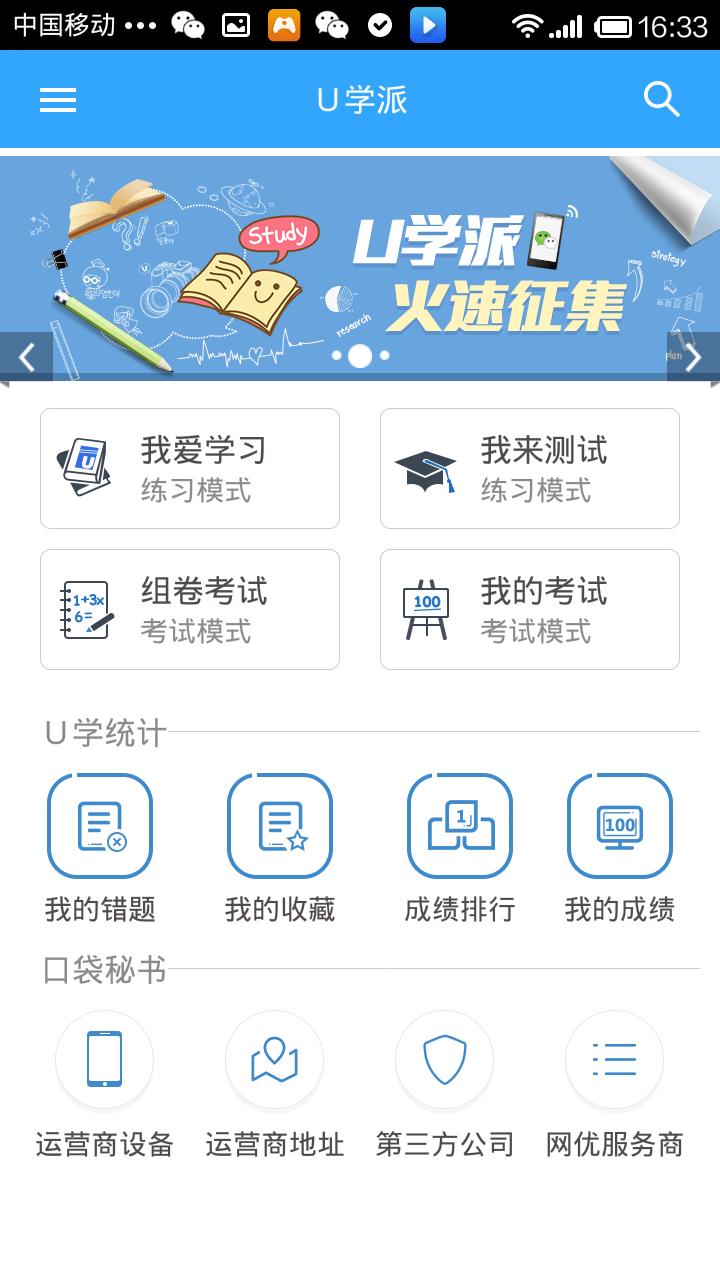Enter 组卷考试 exam mode
720x1280 pixels.
pos(189,609)
